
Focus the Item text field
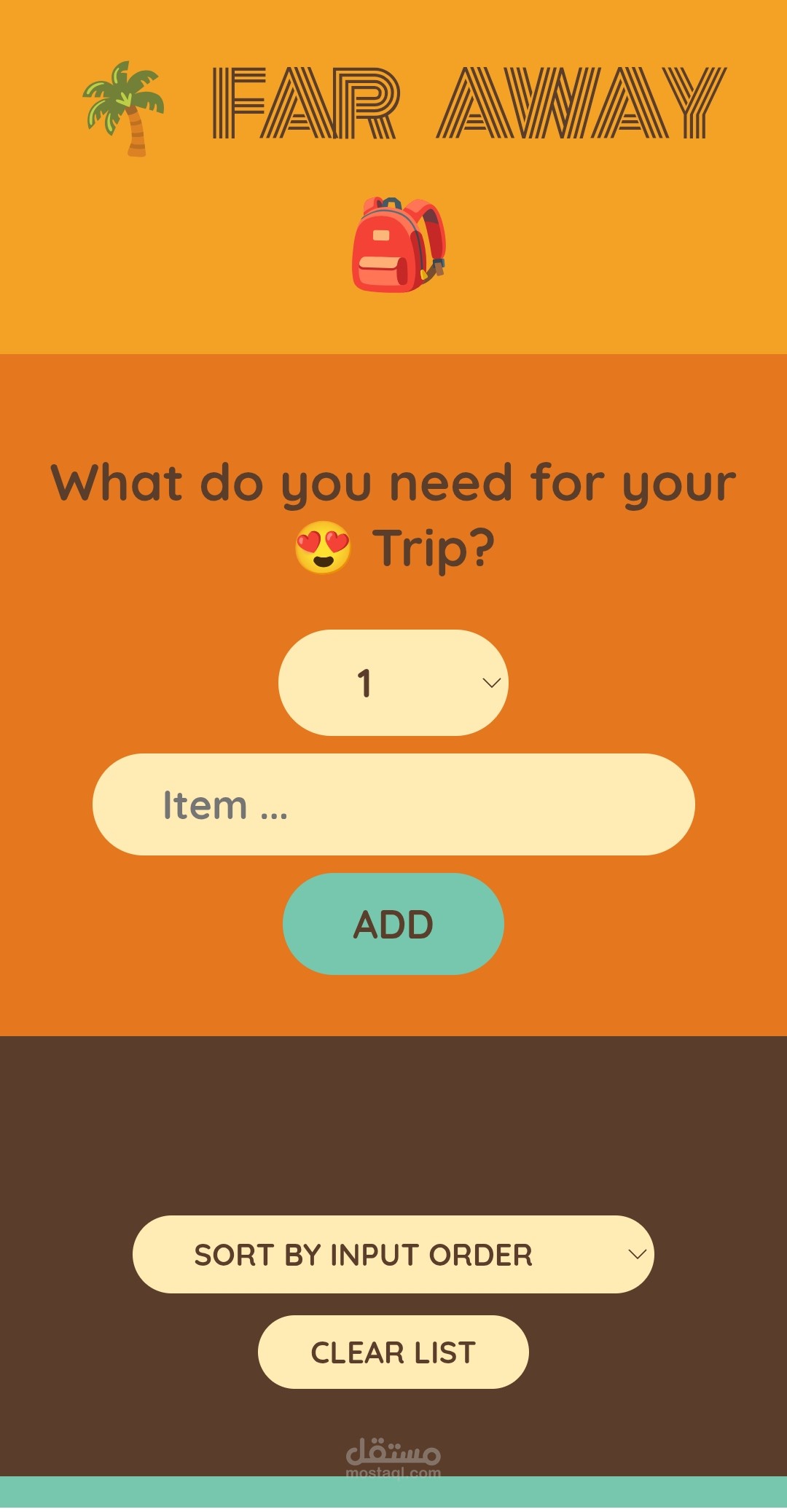point(393,804)
